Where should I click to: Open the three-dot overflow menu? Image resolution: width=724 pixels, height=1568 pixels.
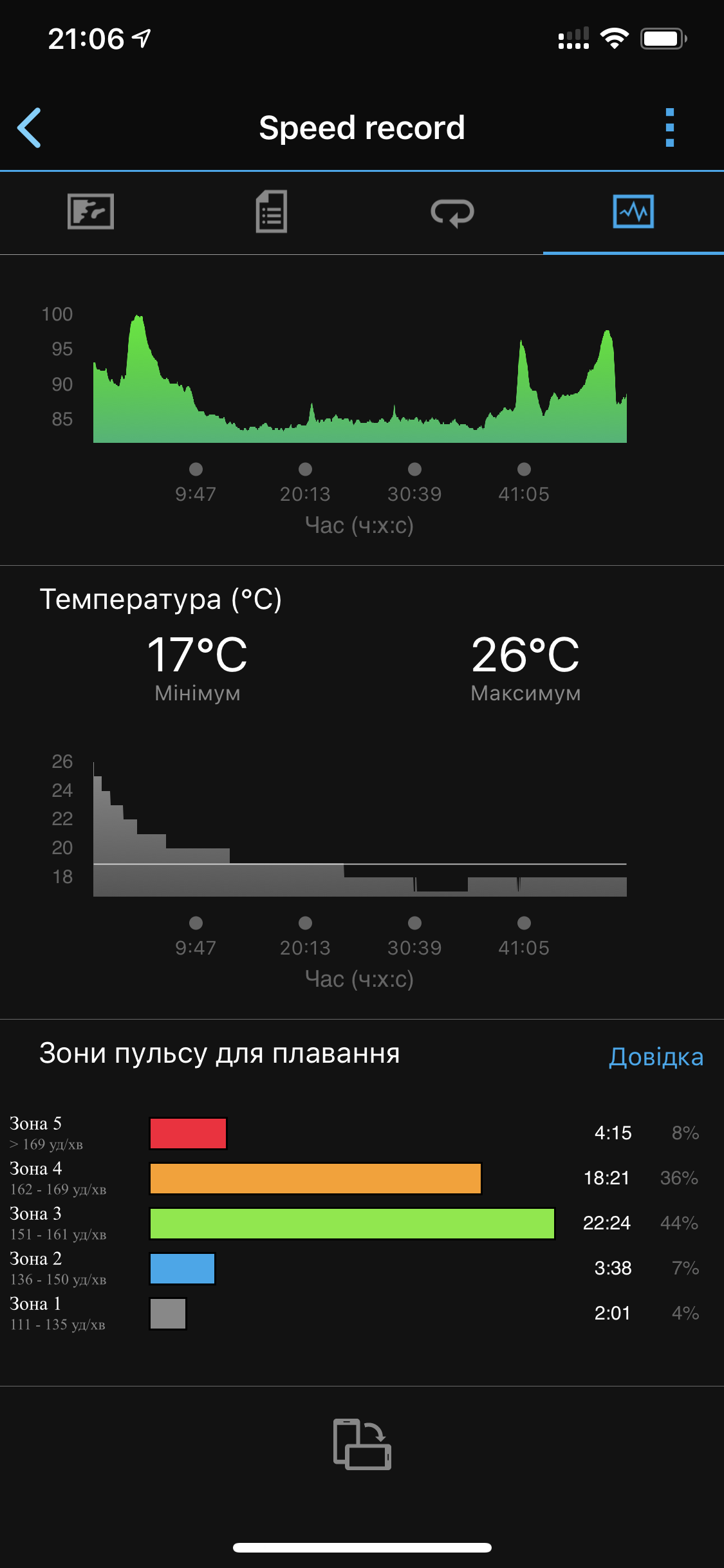(669, 127)
